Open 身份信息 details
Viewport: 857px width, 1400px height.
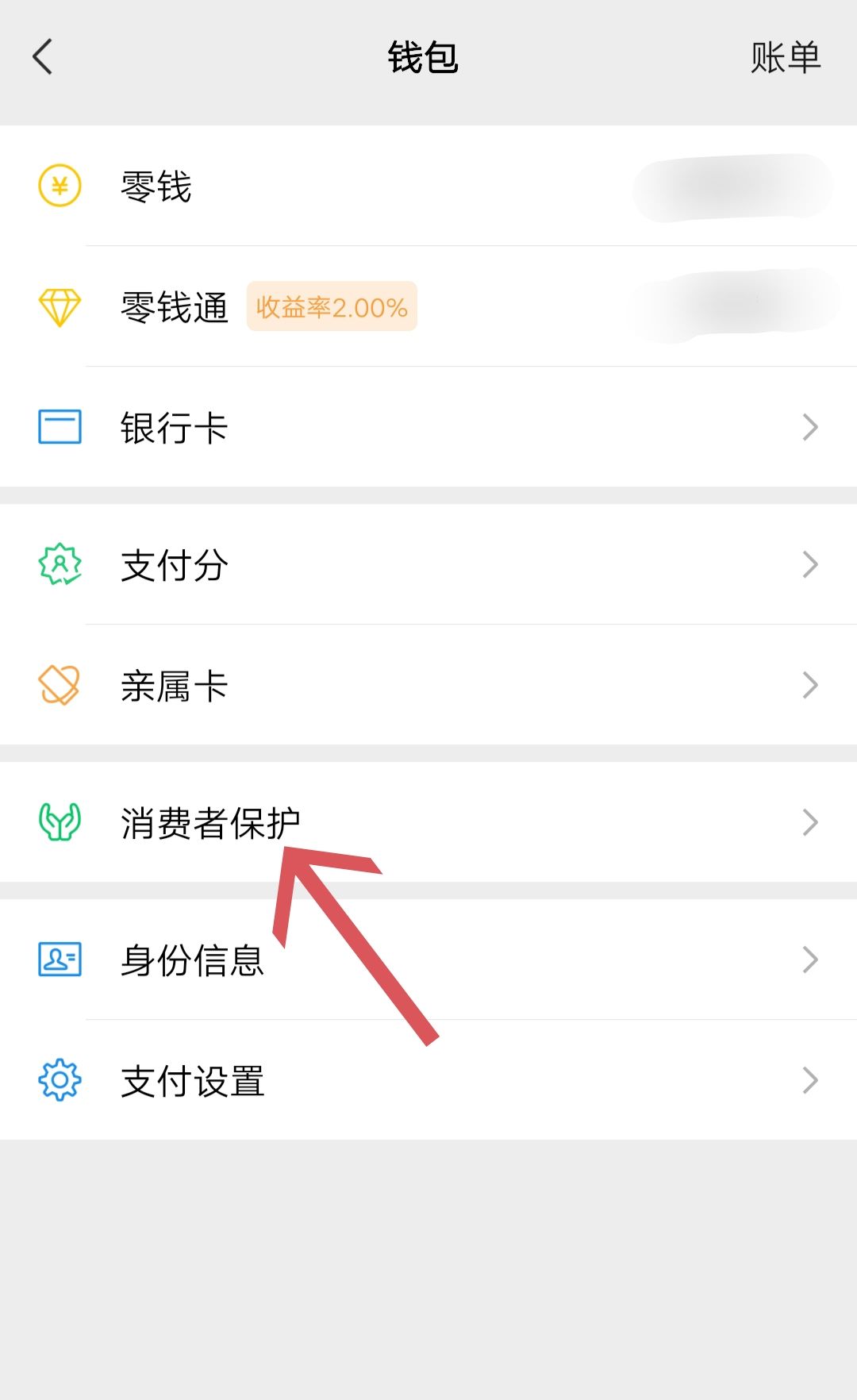[x=428, y=960]
